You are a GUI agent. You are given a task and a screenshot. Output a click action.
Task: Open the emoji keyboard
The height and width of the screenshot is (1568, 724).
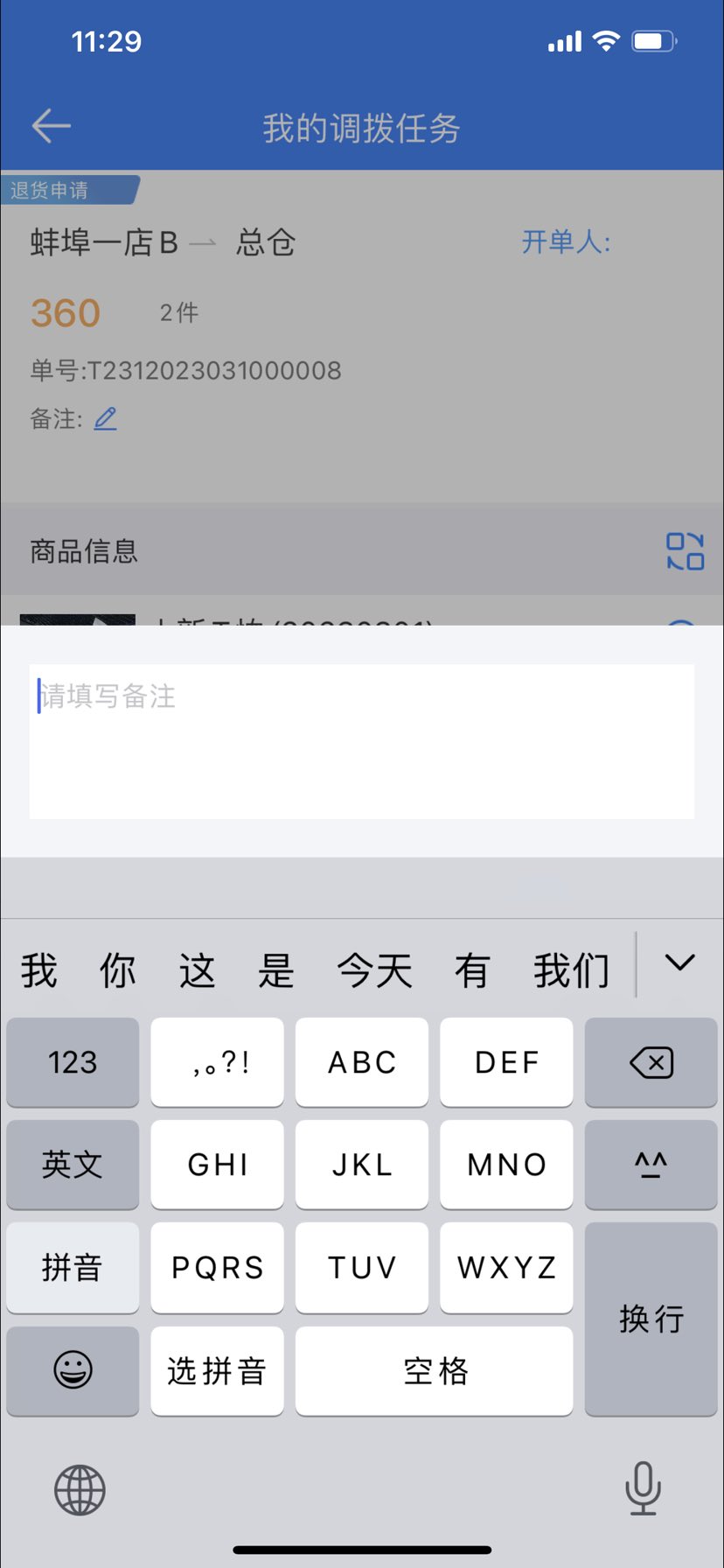pyautogui.click(x=73, y=1369)
